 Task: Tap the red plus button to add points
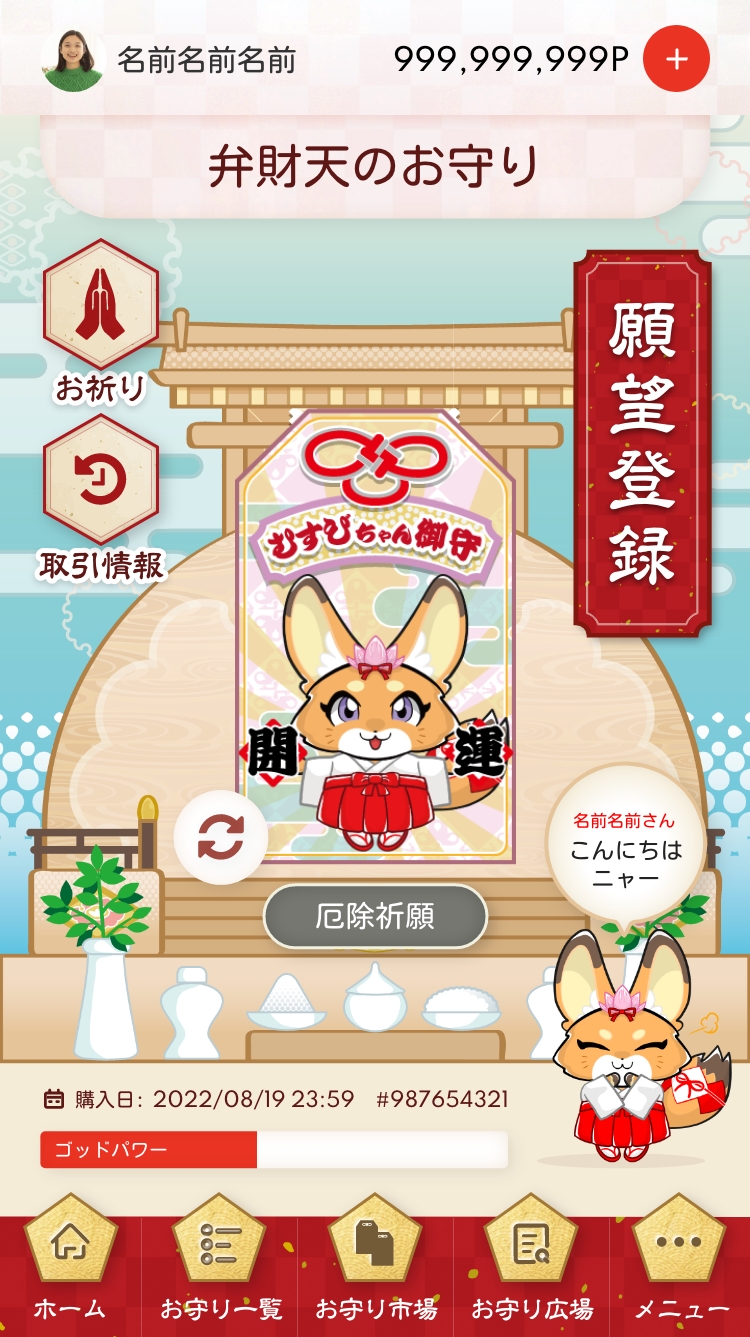coord(676,59)
